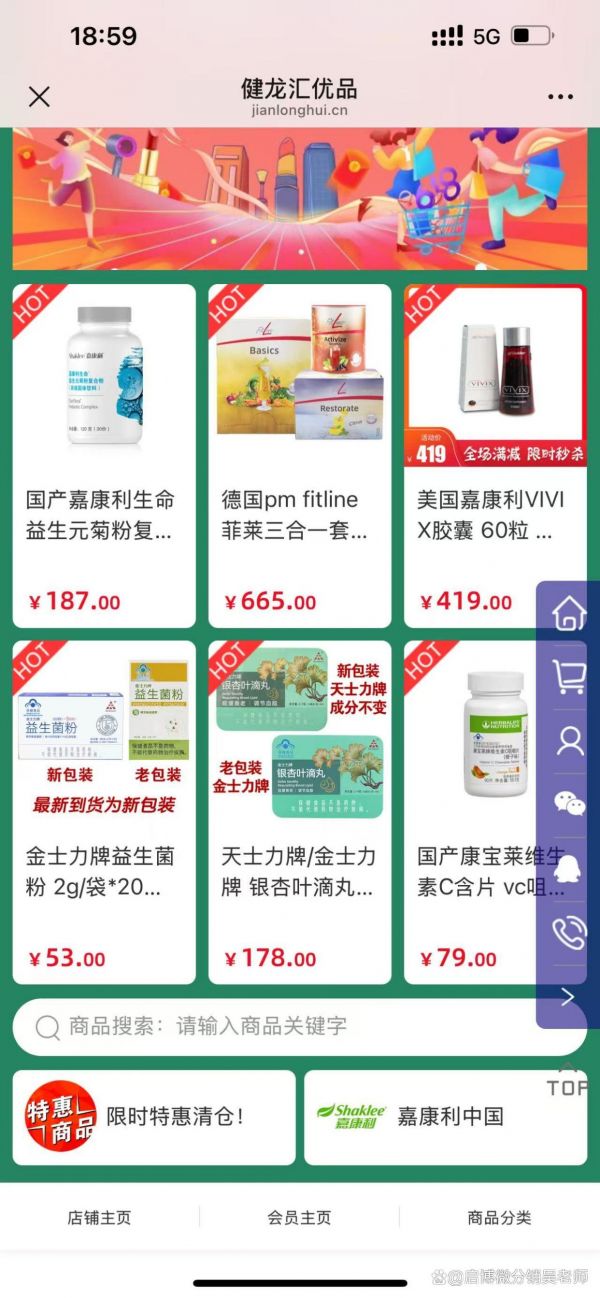View 银杏叶滴丸 product card
Image resolution: width=600 pixels, height=1298 pixels.
(299, 812)
